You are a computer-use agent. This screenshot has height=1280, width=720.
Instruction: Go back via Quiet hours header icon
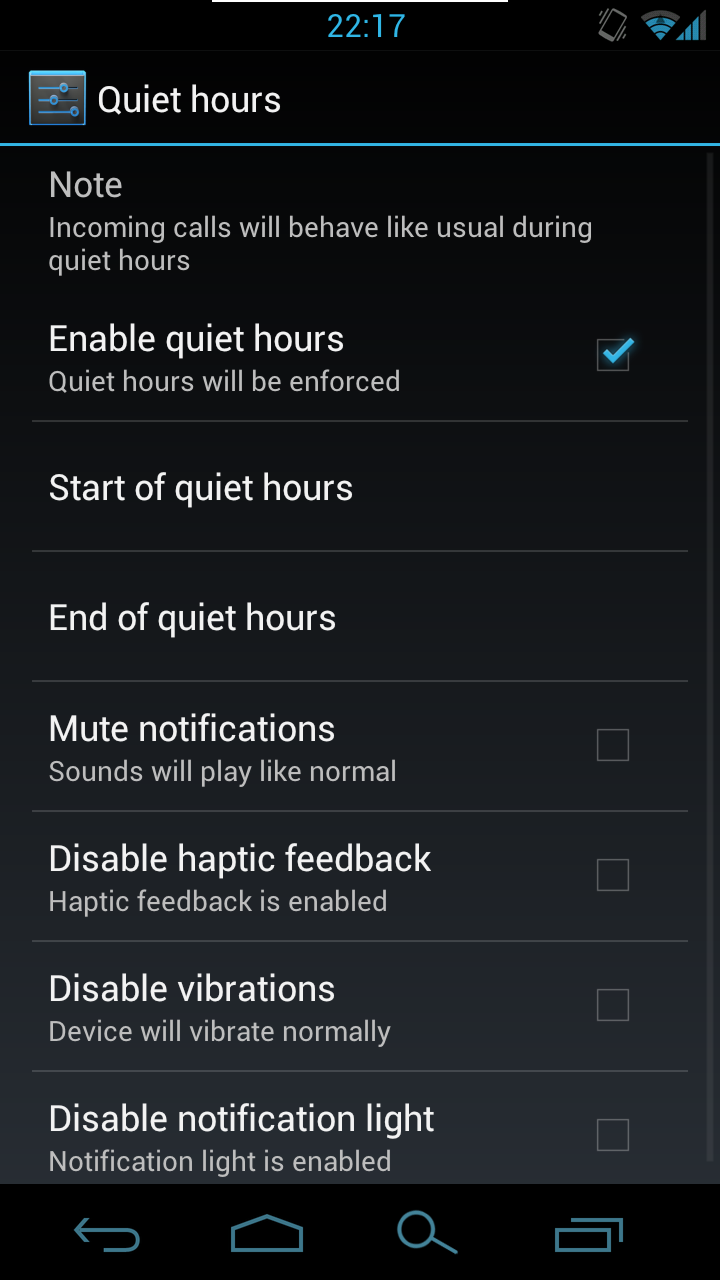click(57, 99)
